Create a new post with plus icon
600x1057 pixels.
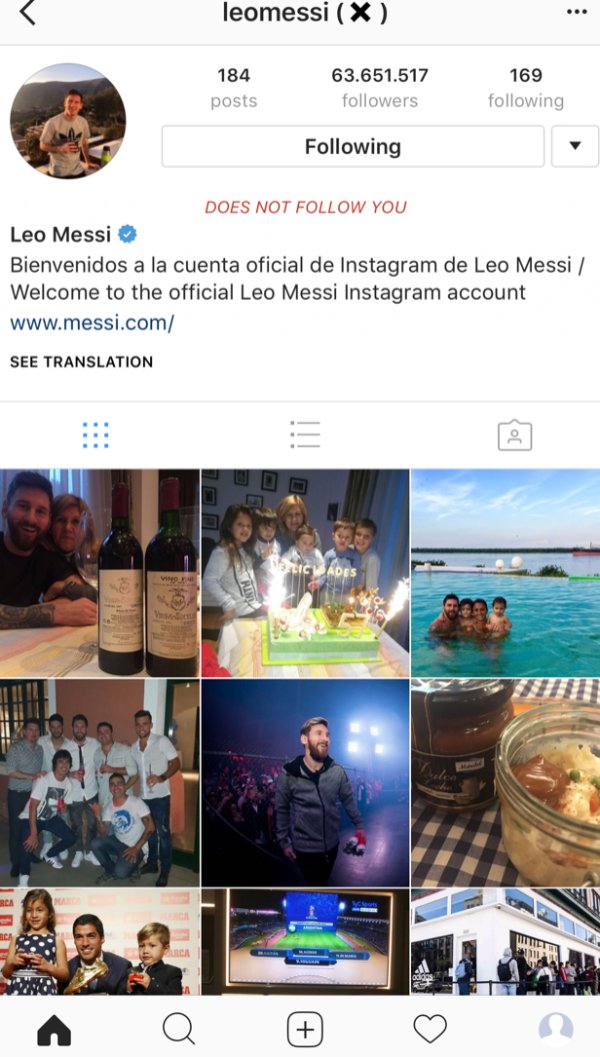305,1029
